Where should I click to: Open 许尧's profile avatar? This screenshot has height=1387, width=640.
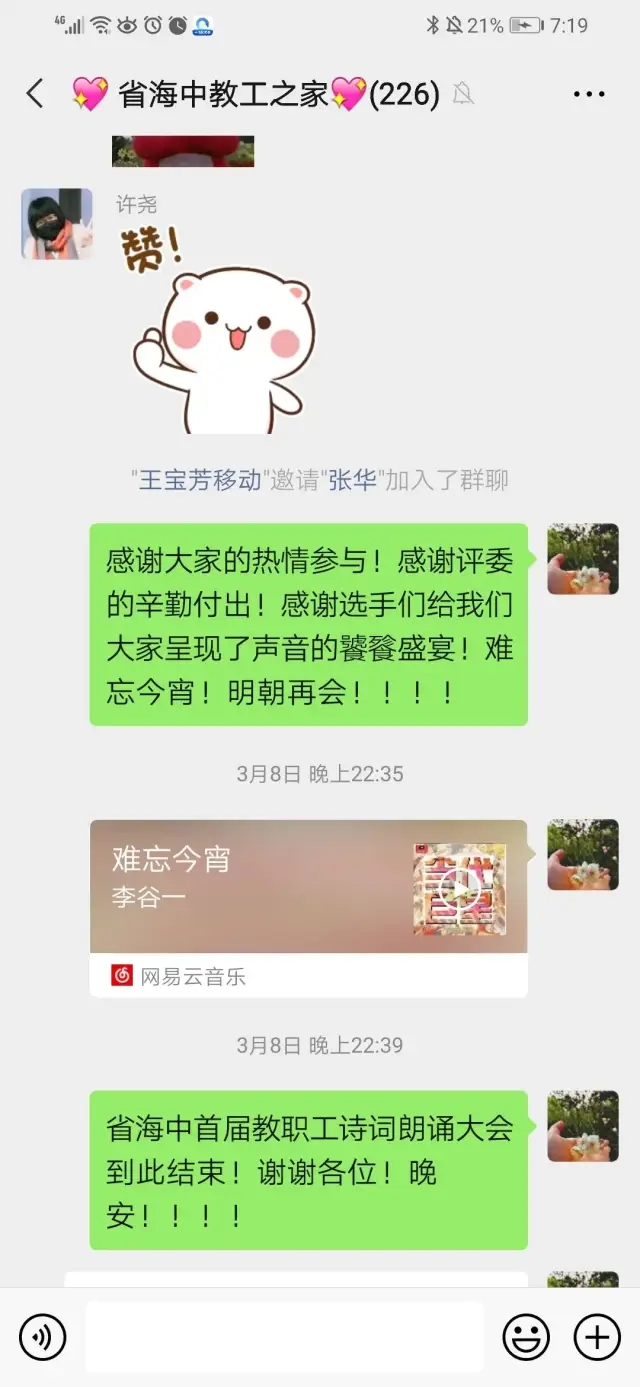coord(57,224)
